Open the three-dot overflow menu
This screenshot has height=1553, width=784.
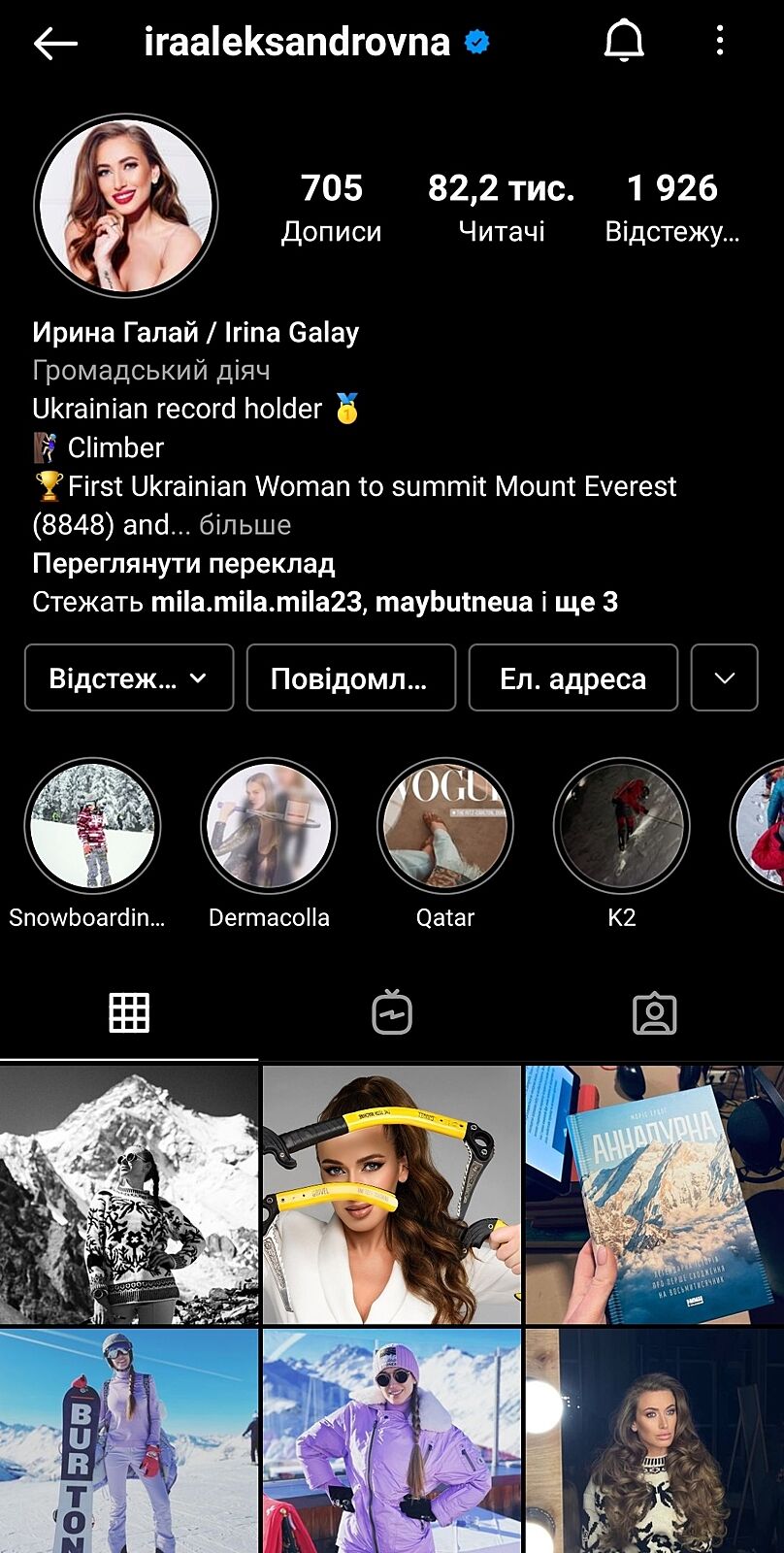pyautogui.click(x=719, y=41)
